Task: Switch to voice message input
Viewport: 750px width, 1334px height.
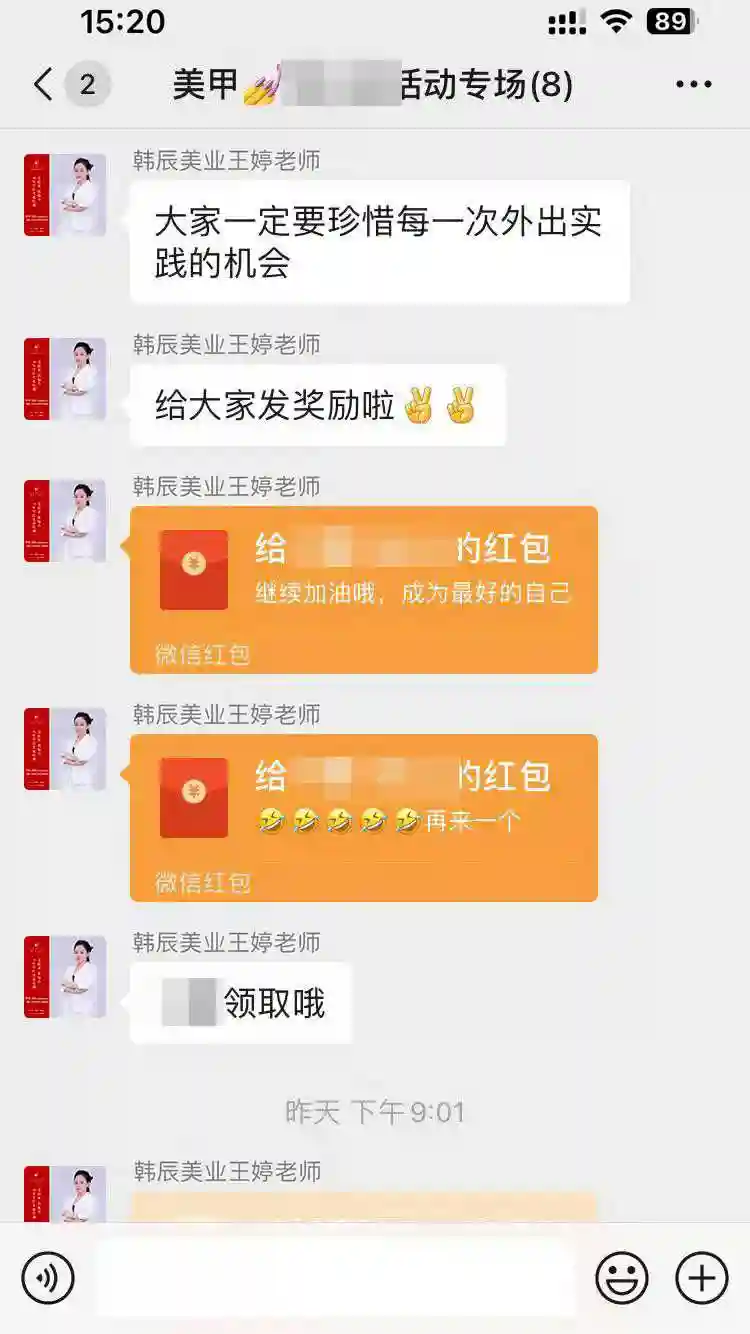Action: (48, 1278)
